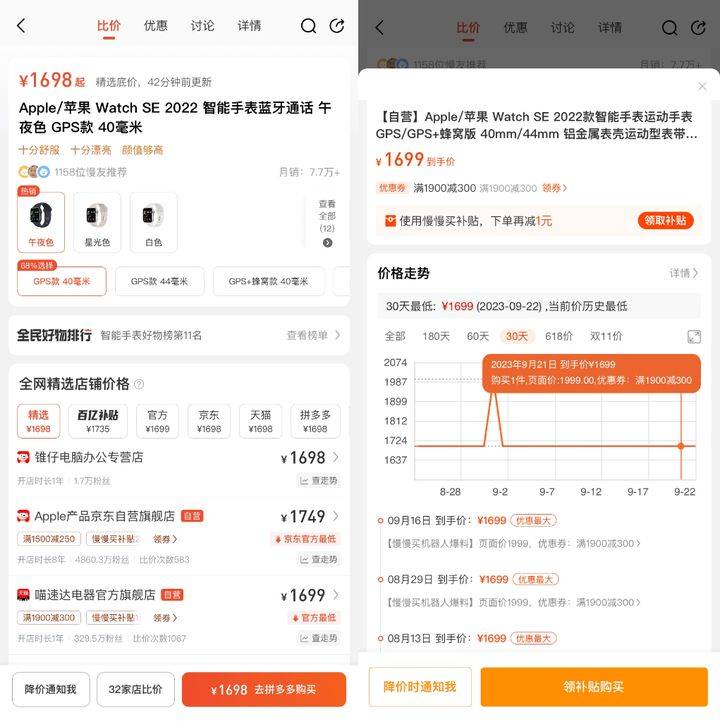Expand 详情 in the 价格走势 section
Viewport: 720px width, 722px height.
[686, 273]
